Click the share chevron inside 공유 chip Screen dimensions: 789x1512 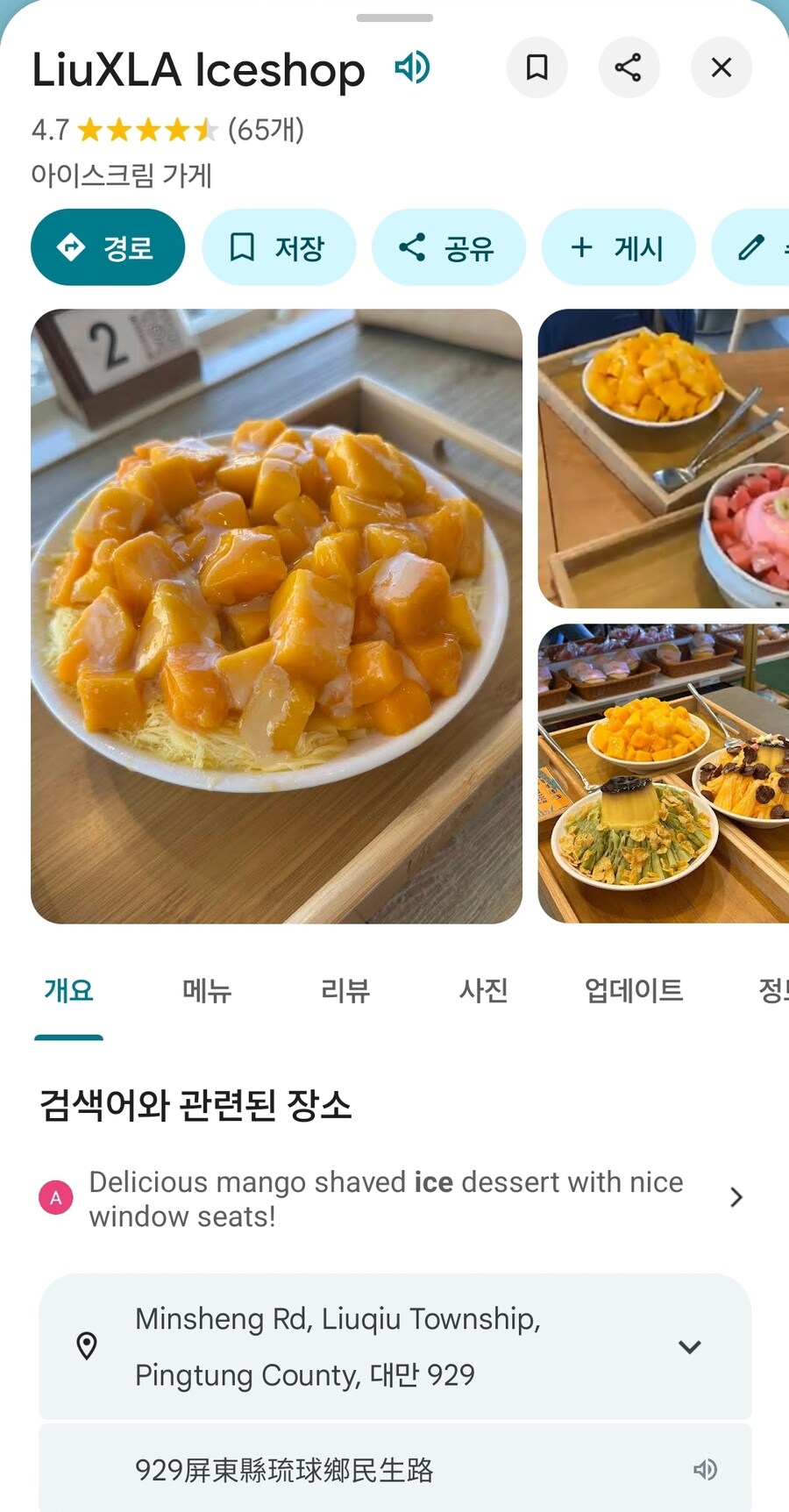[413, 247]
